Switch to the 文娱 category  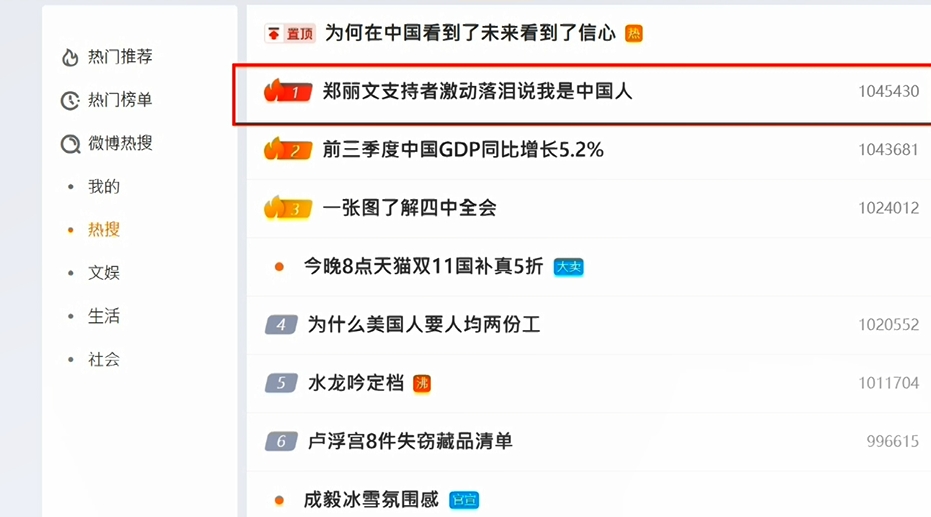[103, 272]
